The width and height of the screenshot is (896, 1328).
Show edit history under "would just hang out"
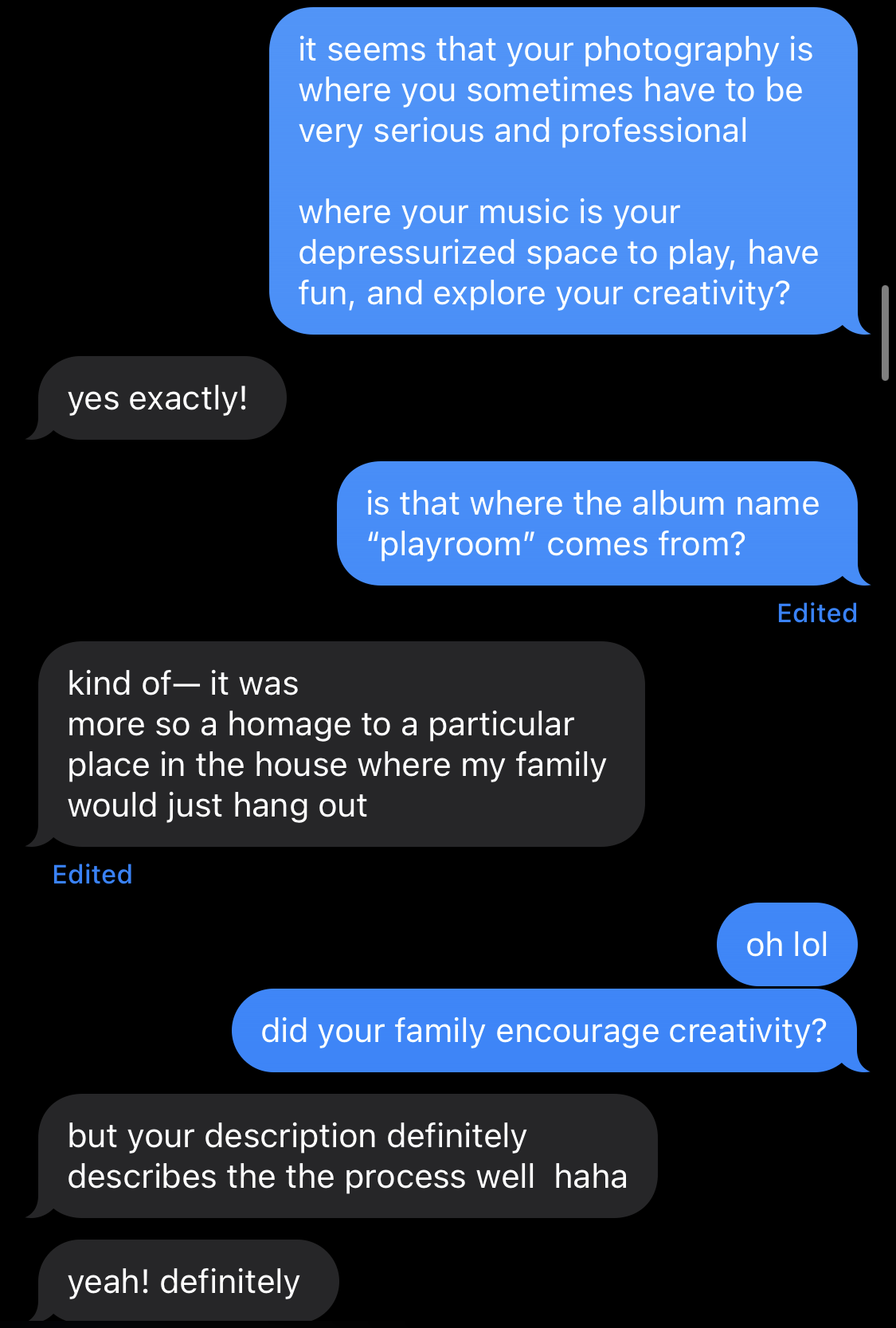click(x=92, y=874)
